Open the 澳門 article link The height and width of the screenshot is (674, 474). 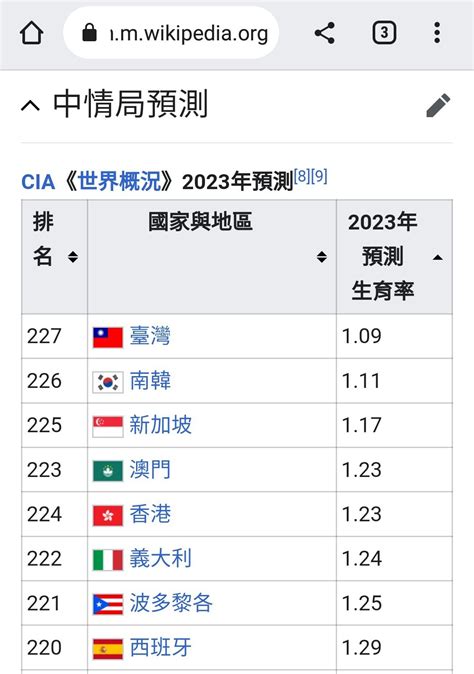[150, 470]
